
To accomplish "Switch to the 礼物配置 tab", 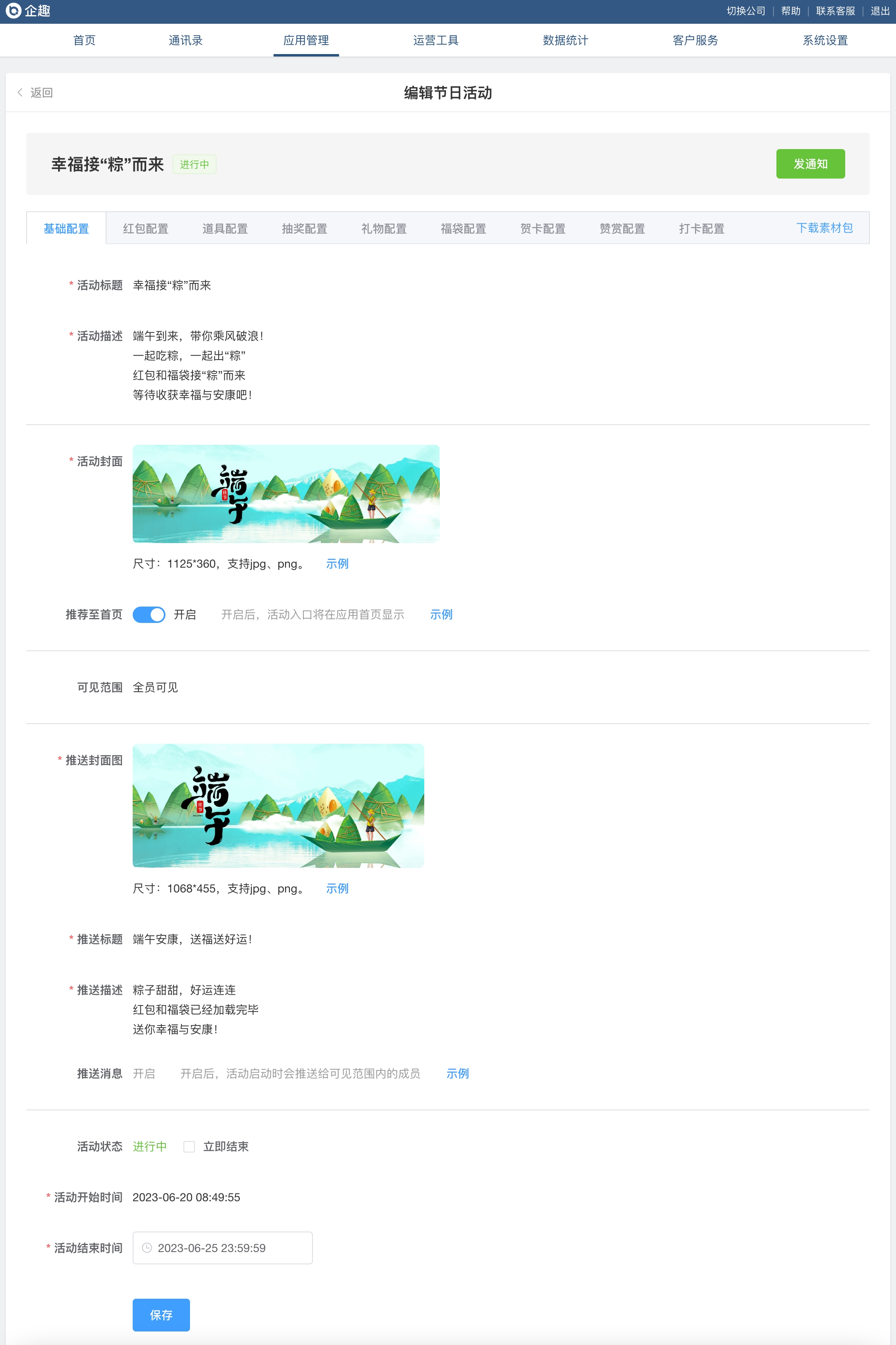I will point(384,229).
